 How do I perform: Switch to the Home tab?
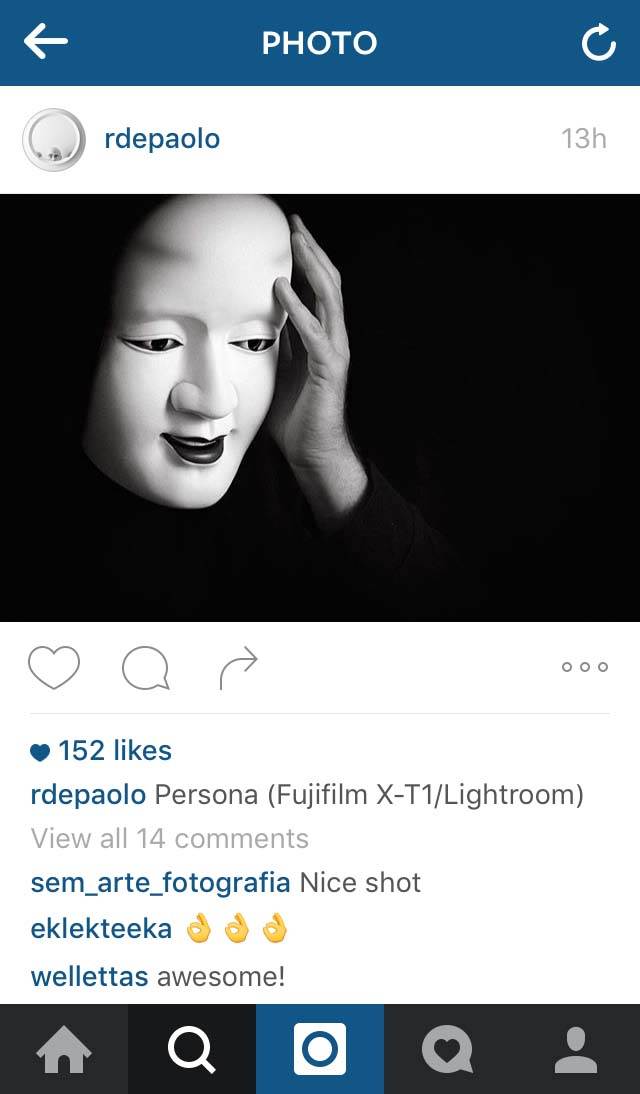coord(64,1049)
